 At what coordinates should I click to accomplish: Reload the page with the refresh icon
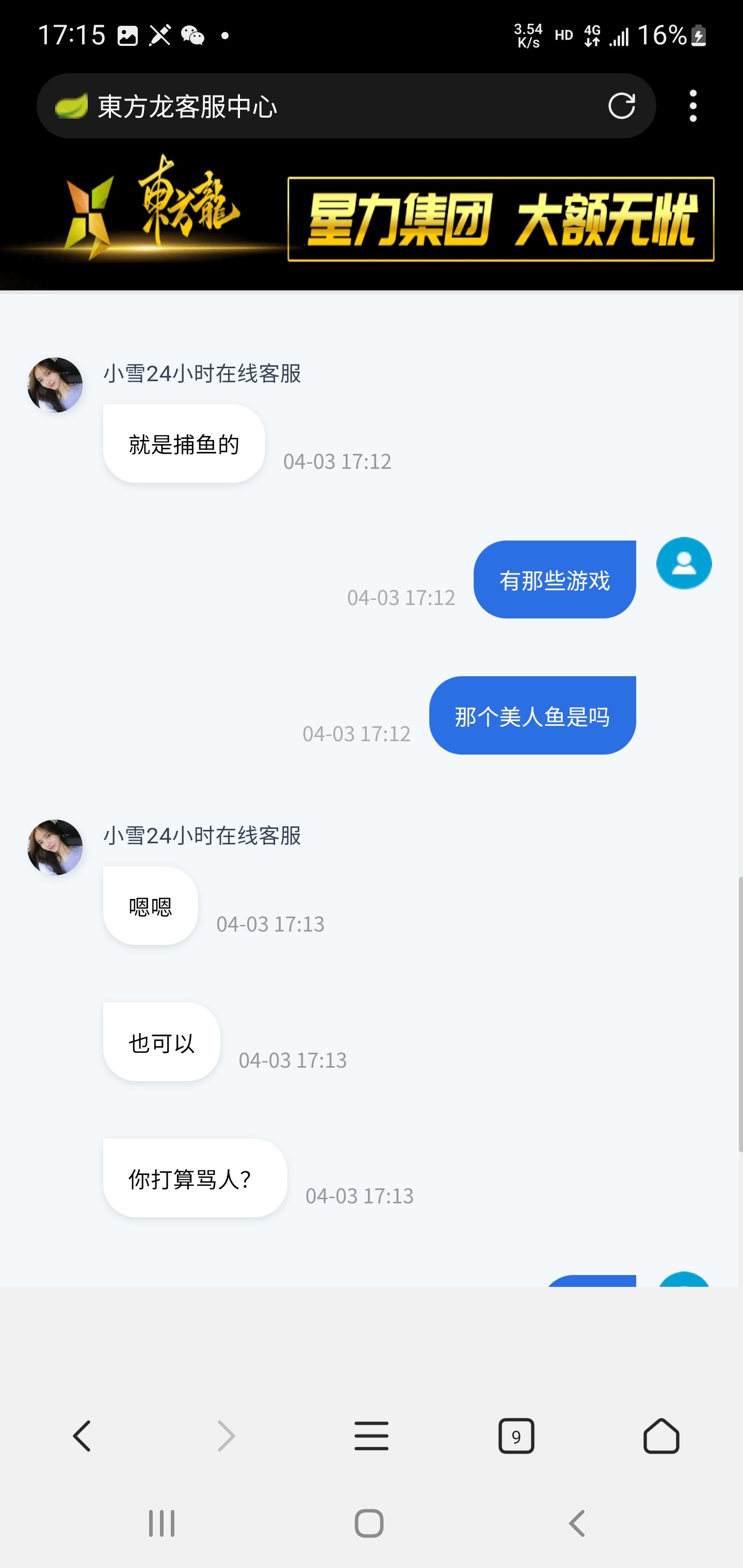pyautogui.click(x=621, y=106)
